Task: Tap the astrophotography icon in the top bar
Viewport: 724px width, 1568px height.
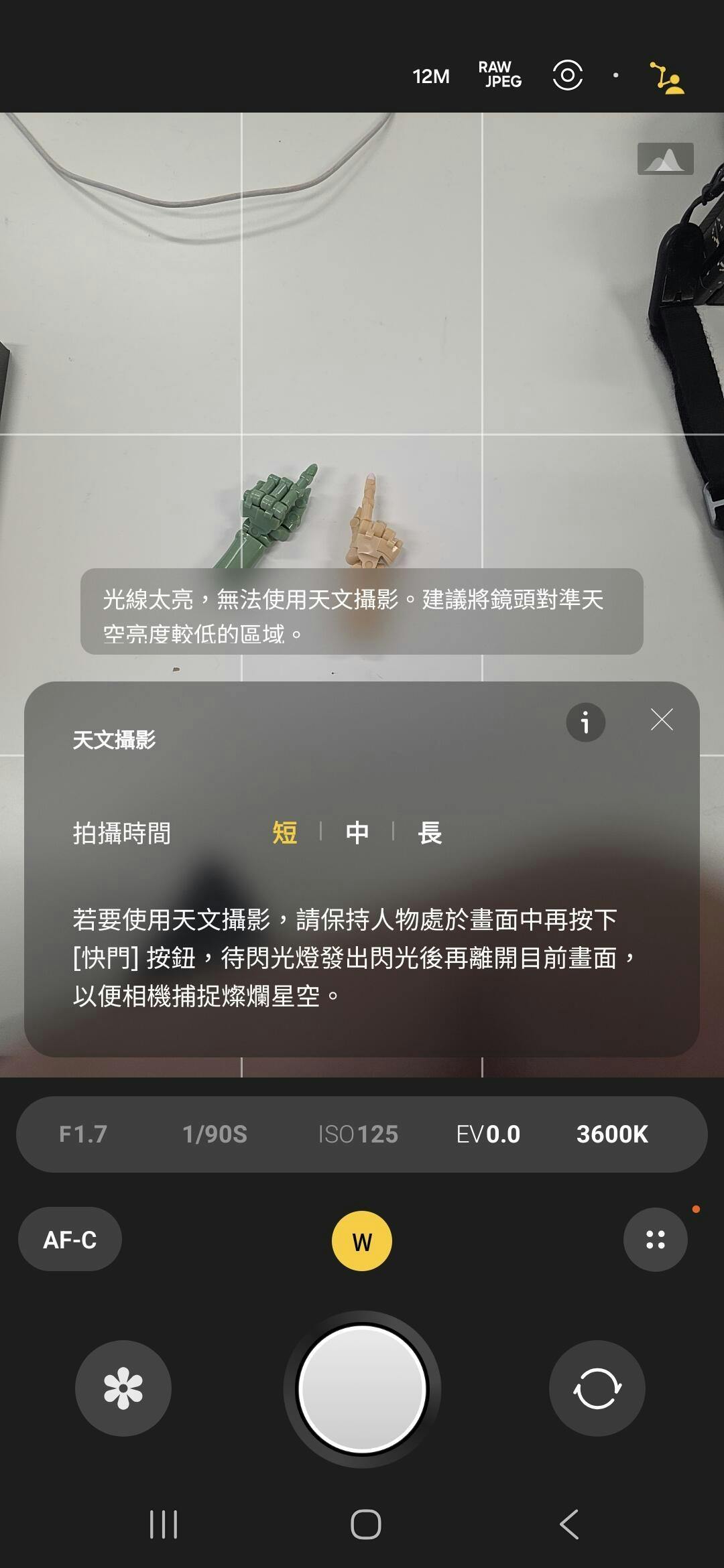Action: (x=666, y=78)
